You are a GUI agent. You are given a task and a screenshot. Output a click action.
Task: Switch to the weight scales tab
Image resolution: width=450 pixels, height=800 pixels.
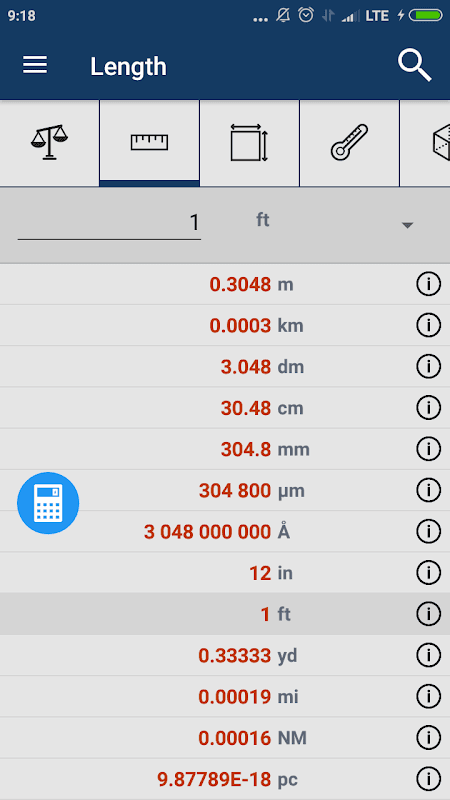click(x=49, y=143)
